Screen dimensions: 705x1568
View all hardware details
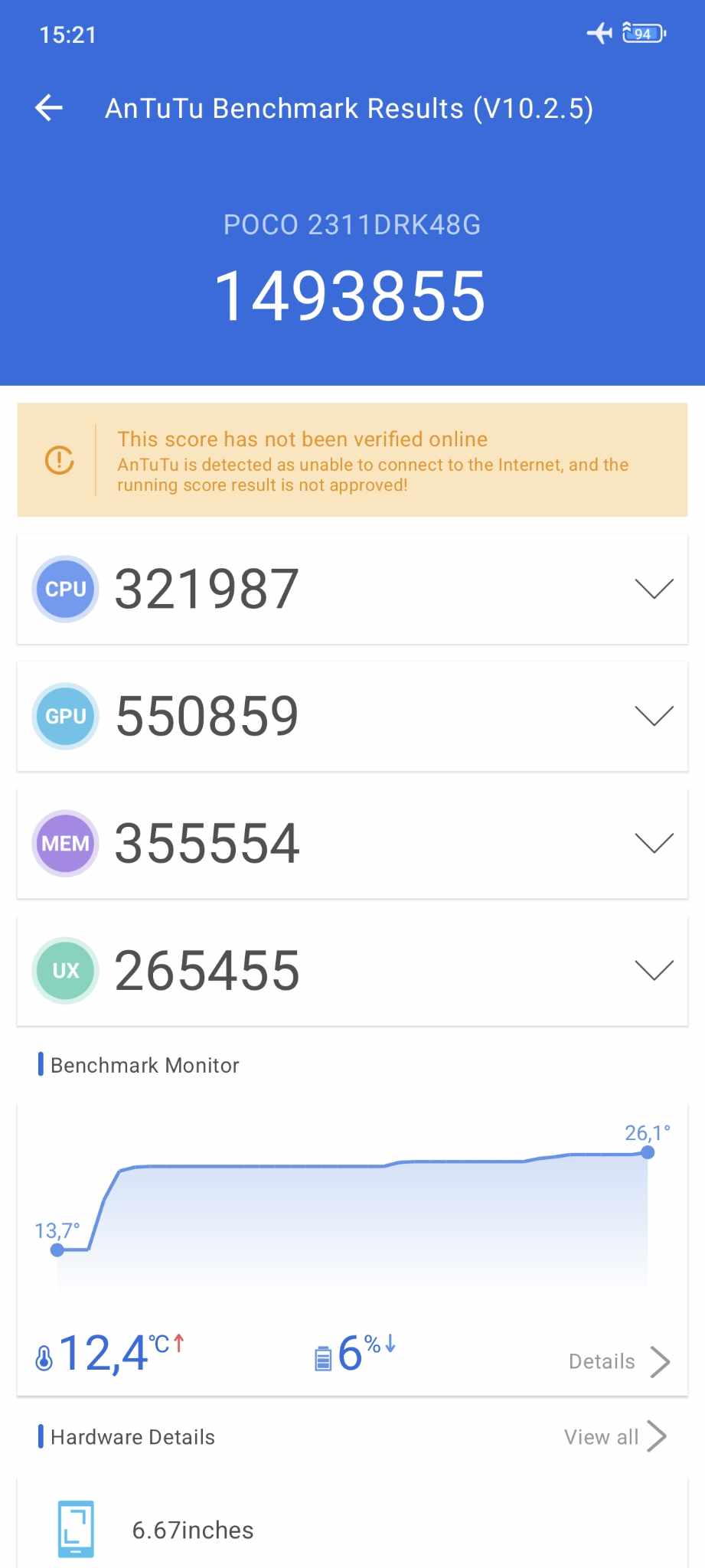point(615,1436)
